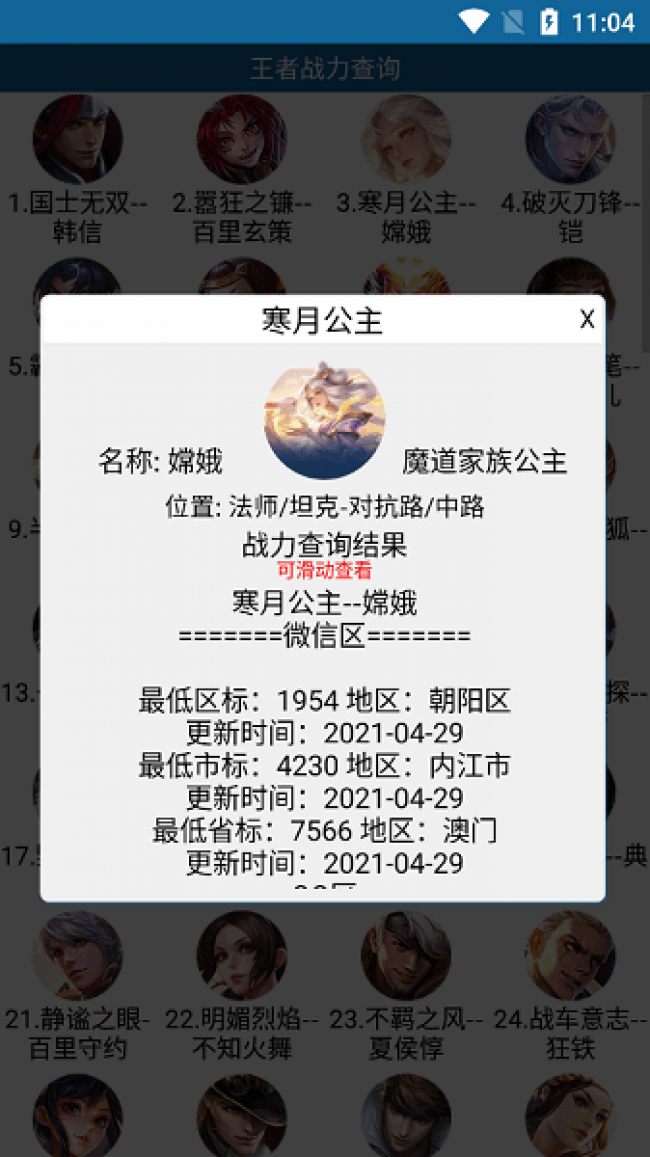Image resolution: width=650 pixels, height=1157 pixels.
Task: Check 不羁之风--夏侯惇 power ranking
Action: tap(406, 956)
